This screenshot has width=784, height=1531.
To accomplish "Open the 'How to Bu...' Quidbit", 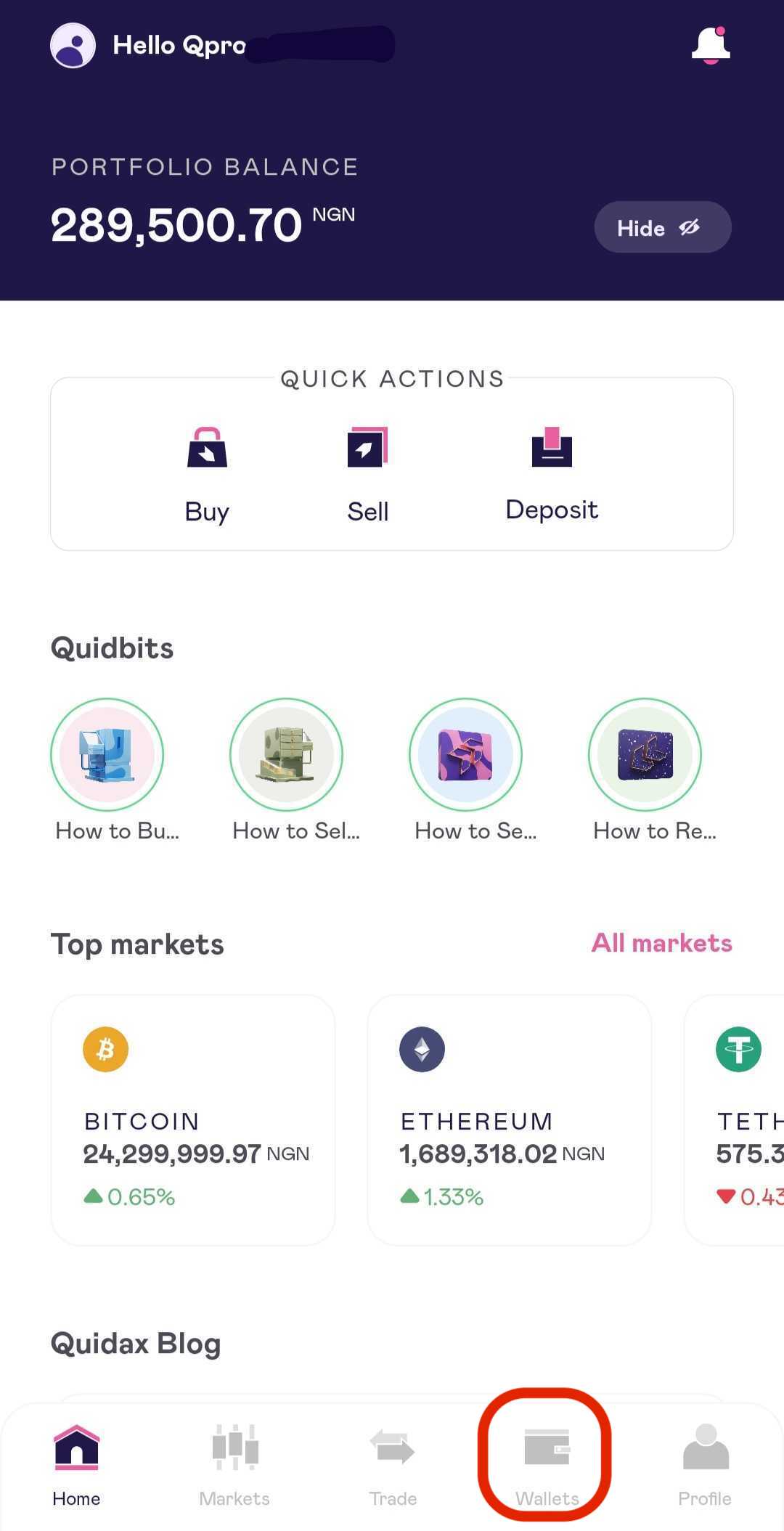I will pyautogui.click(x=107, y=755).
